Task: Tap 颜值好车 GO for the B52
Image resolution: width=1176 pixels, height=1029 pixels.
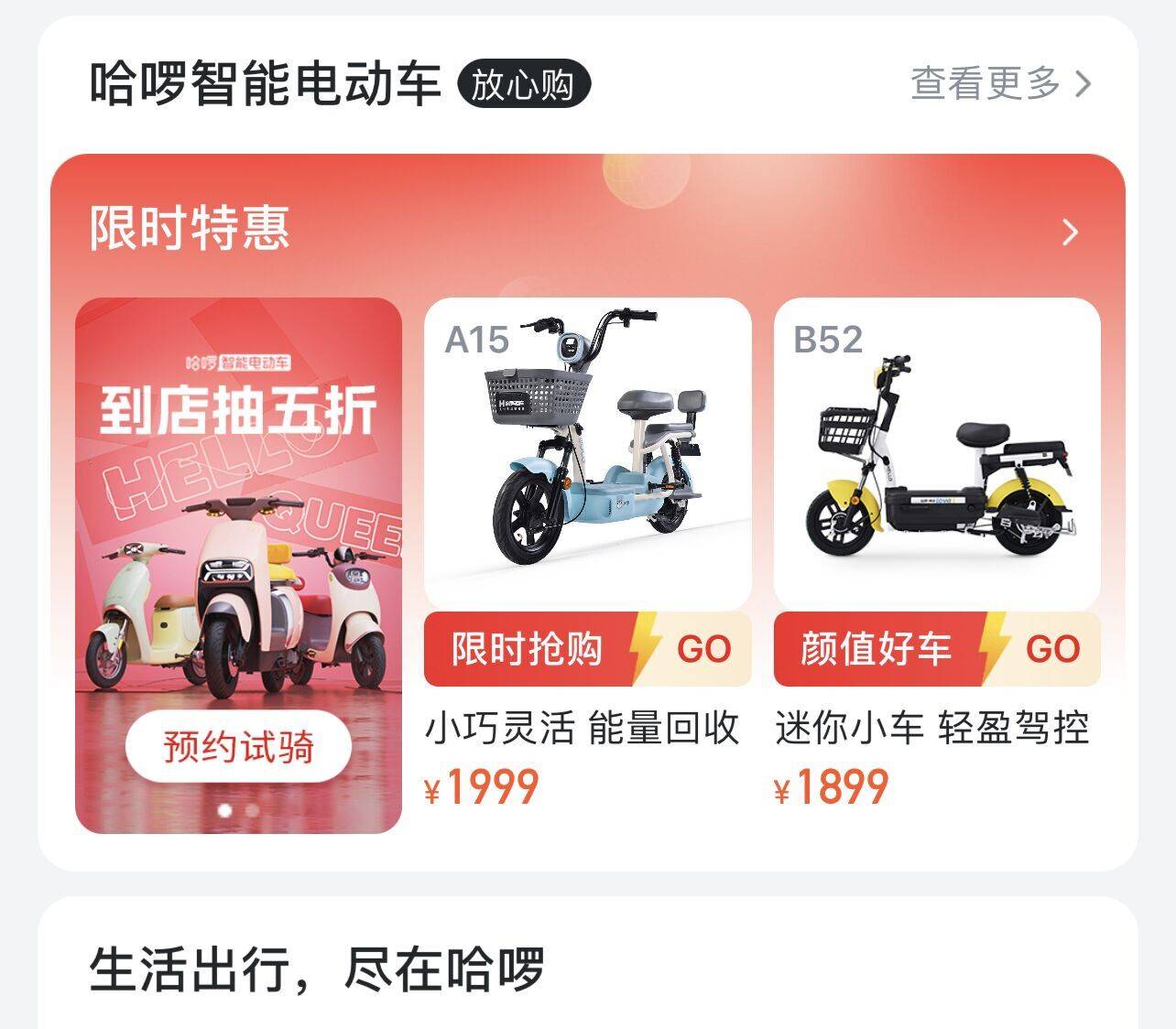Action: (x=936, y=649)
